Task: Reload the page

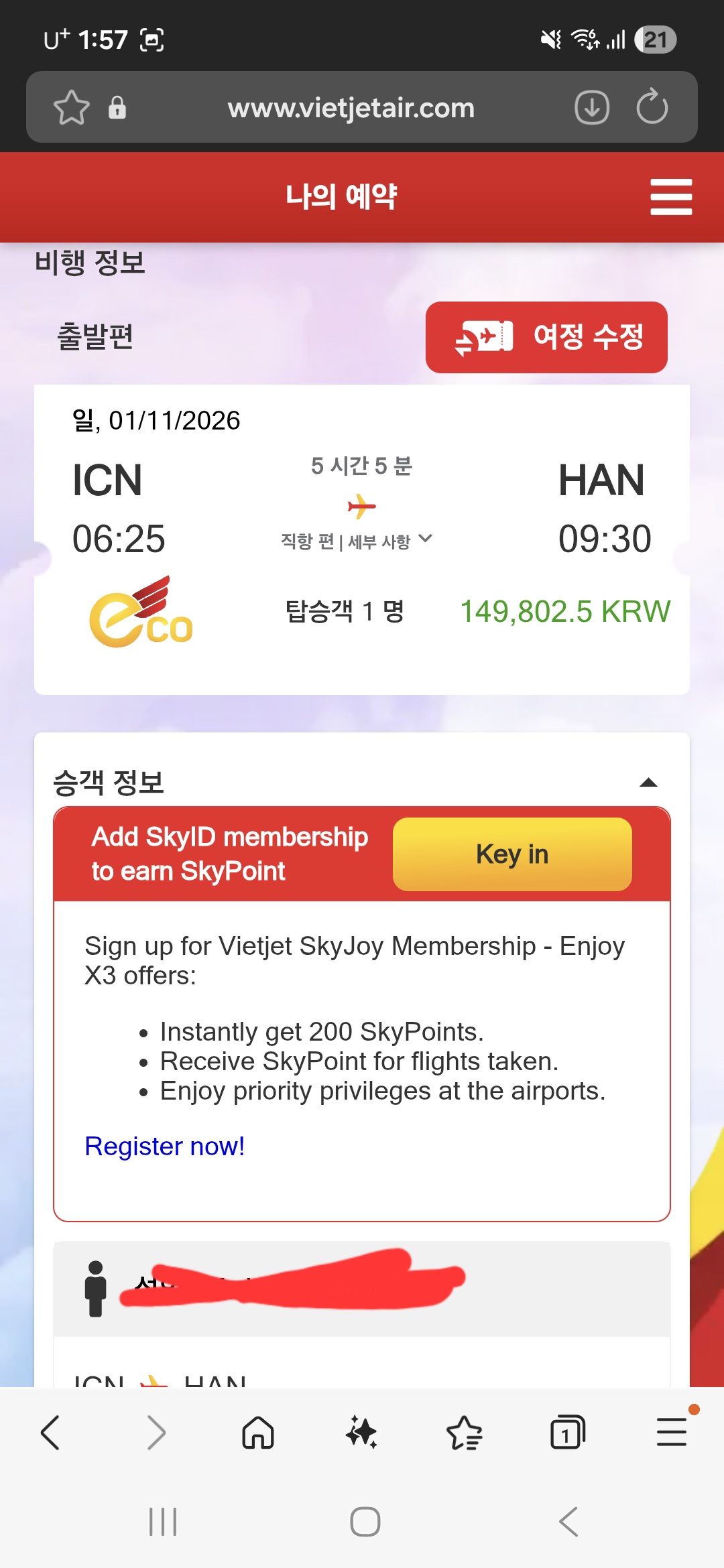Action: (x=652, y=107)
